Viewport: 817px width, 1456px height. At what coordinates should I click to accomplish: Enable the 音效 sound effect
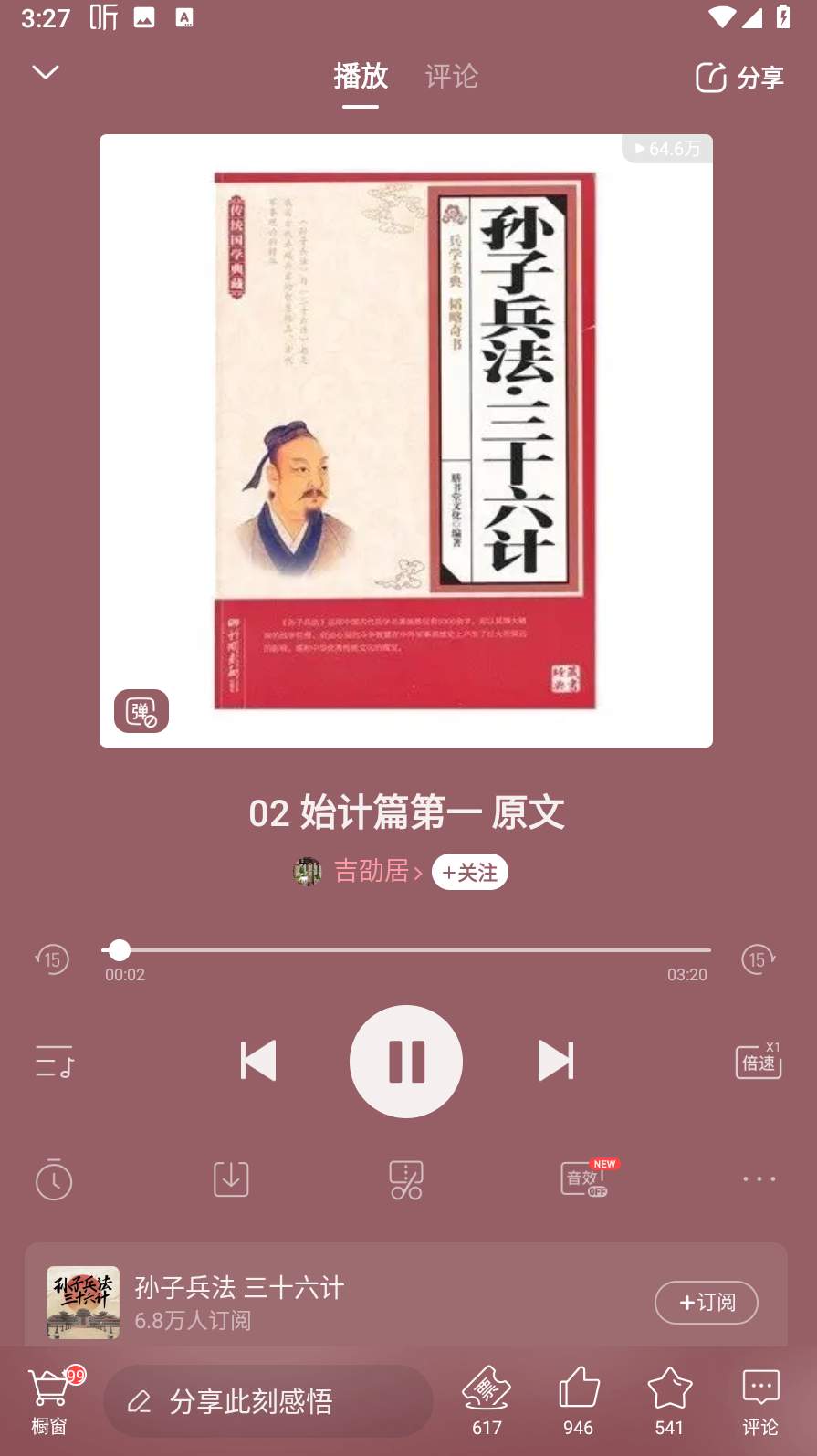pyautogui.click(x=582, y=1178)
